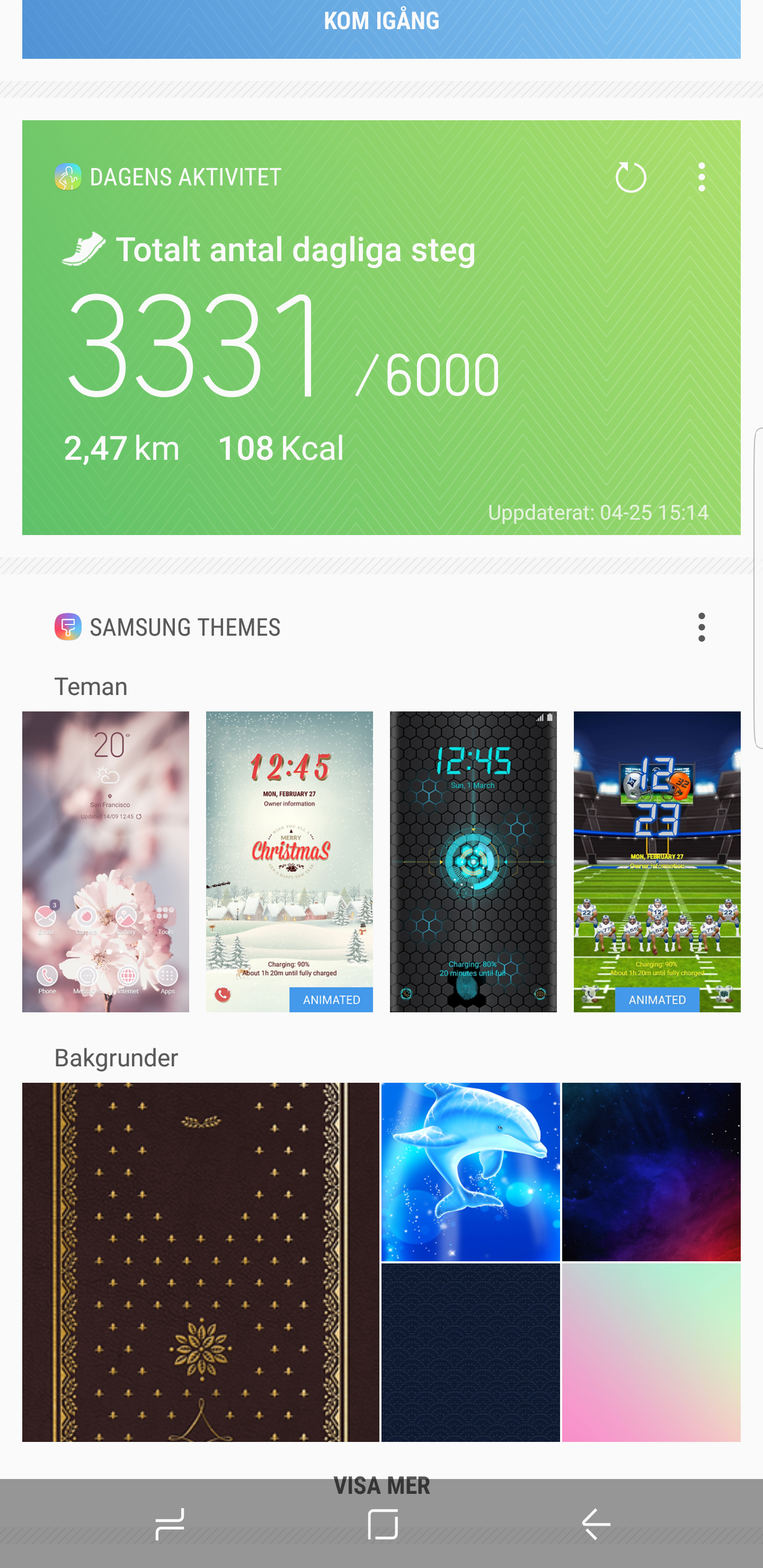Refresh the Dagens Aktivitet card
Image resolution: width=763 pixels, height=1568 pixels.
click(630, 177)
